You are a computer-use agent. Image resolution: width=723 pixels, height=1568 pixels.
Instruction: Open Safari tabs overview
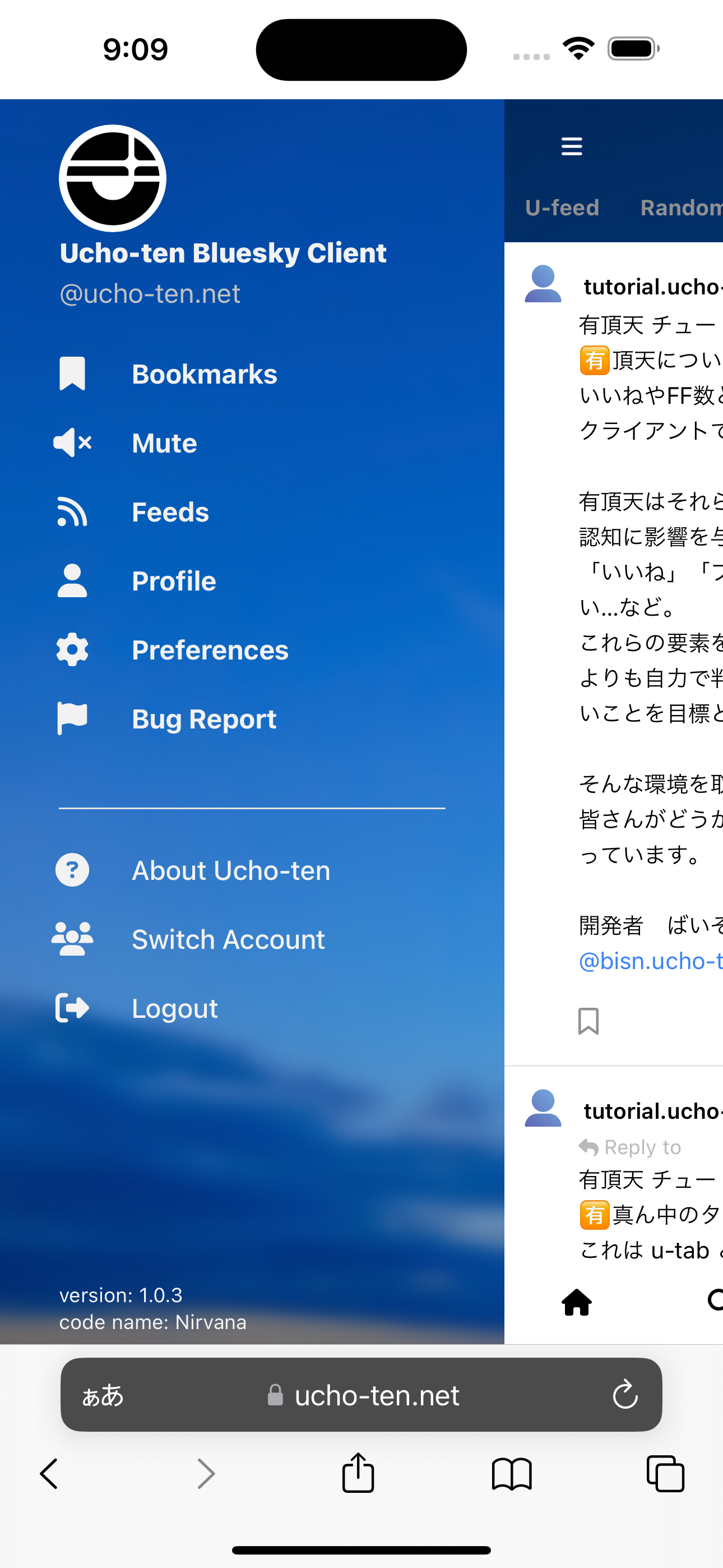(x=665, y=1474)
